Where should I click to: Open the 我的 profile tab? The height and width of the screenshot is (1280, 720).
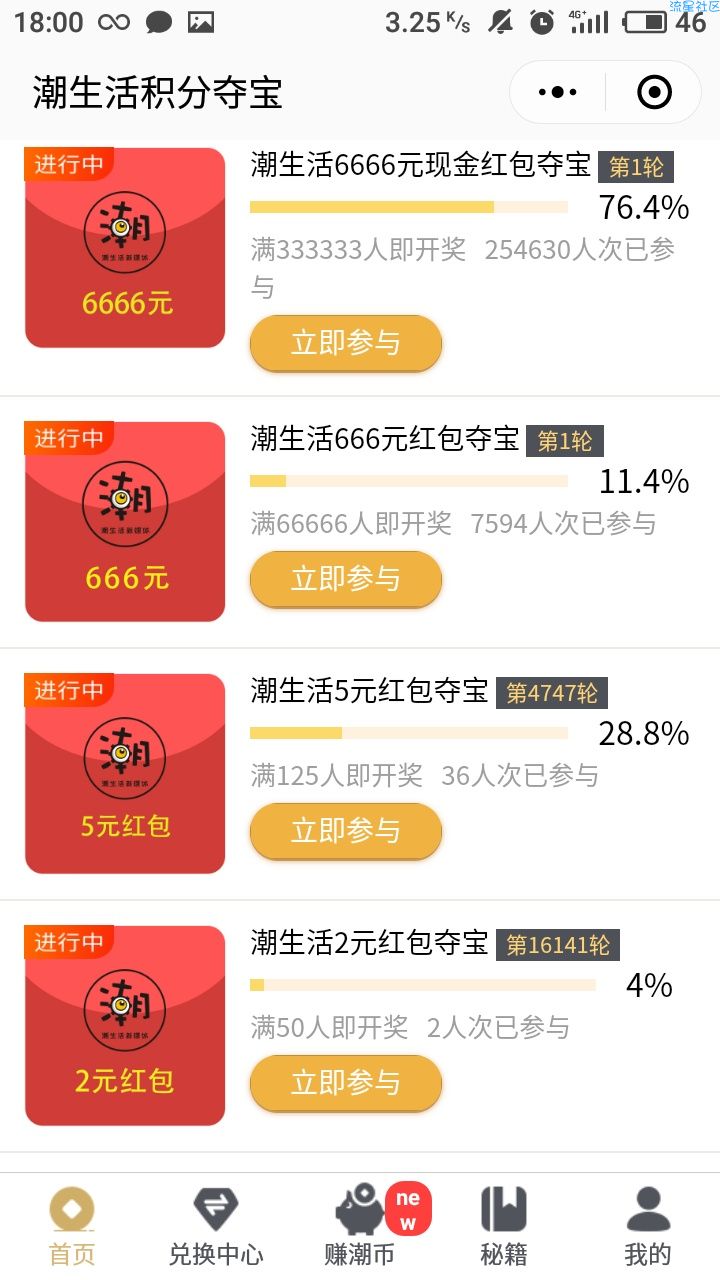click(648, 1226)
